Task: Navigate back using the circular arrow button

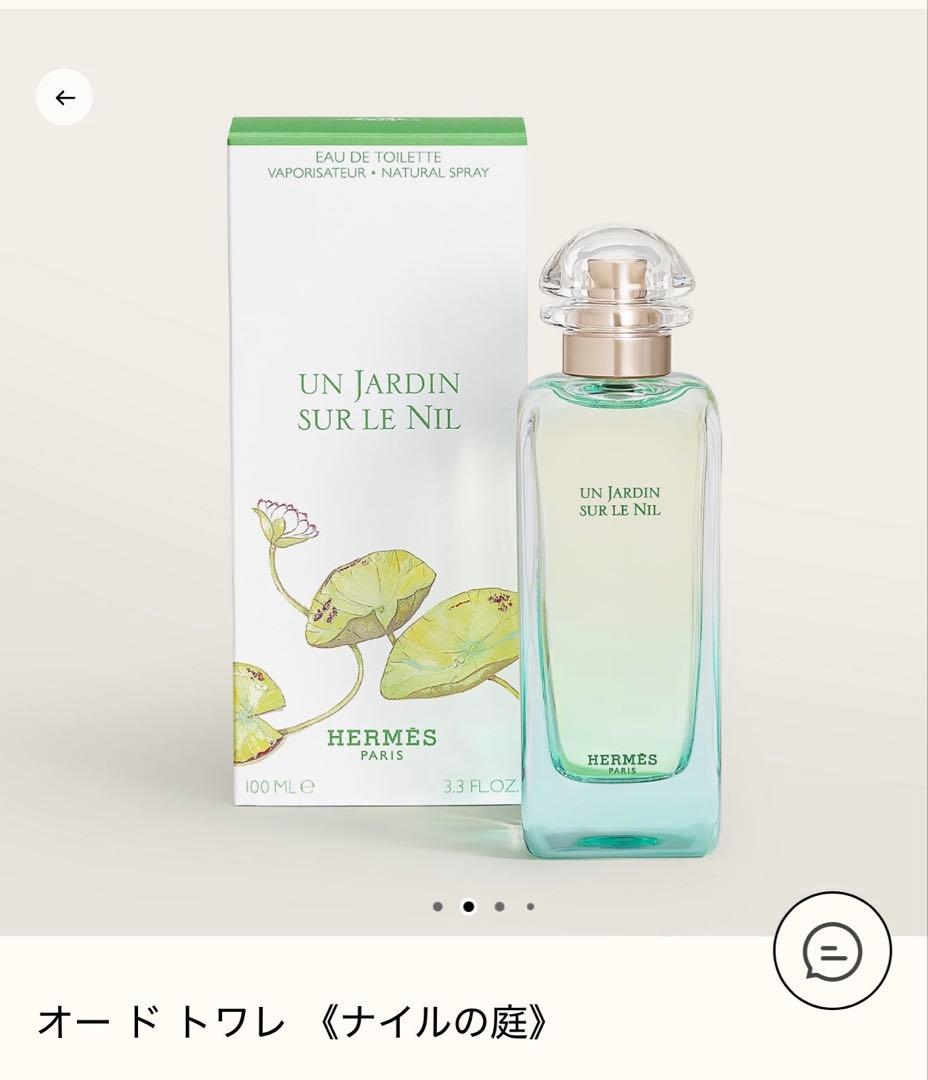Action: pyautogui.click(x=66, y=99)
